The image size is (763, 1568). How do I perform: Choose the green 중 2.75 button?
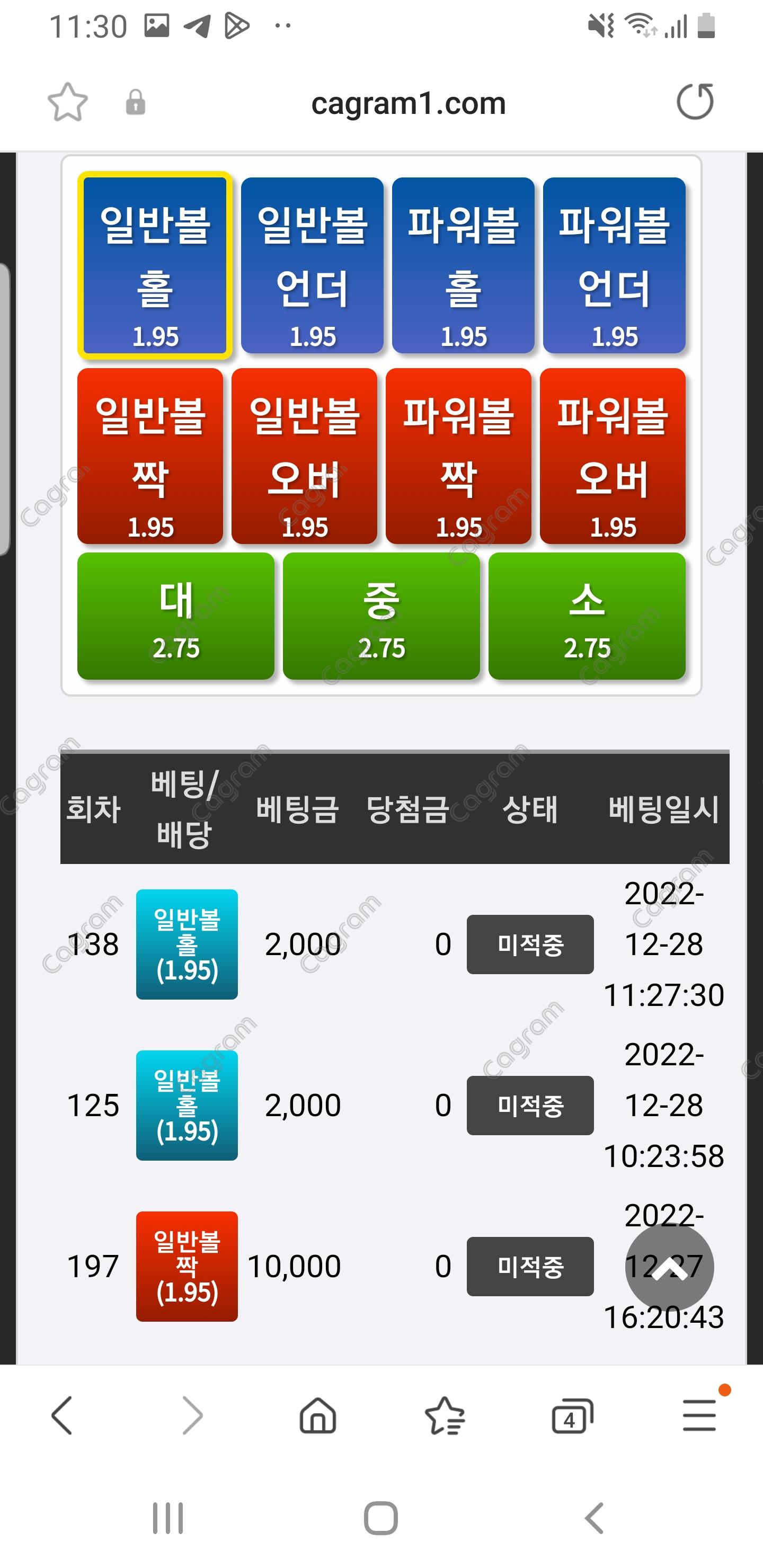tap(381, 616)
